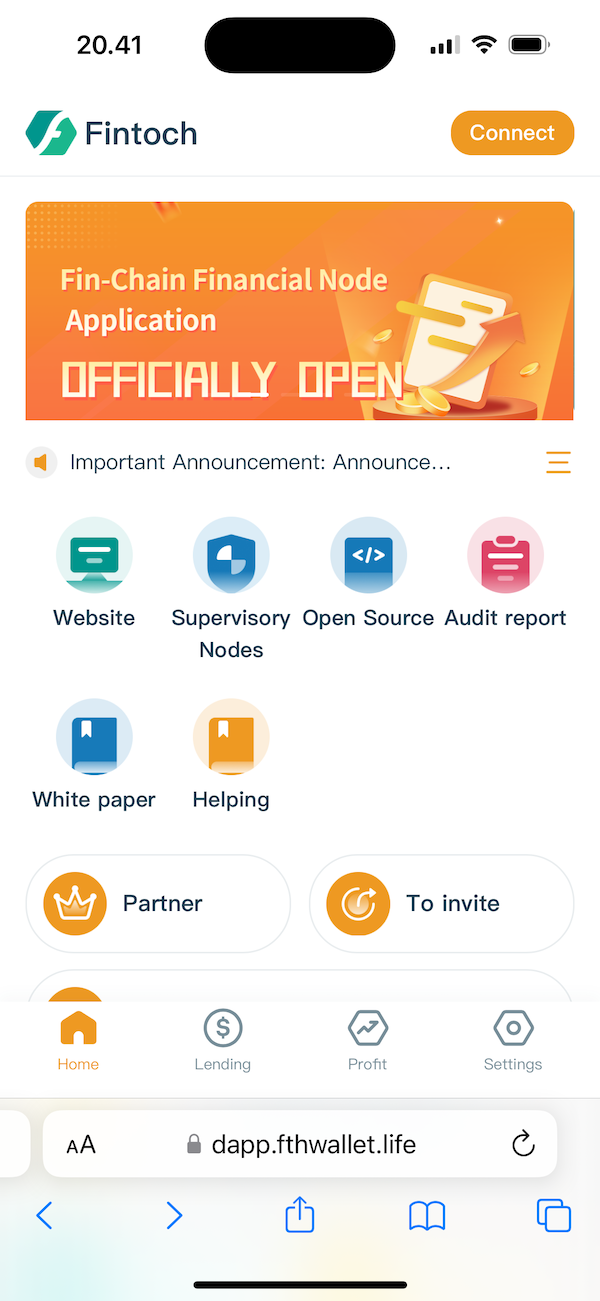
Task: Open the announcements list menu icon
Action: [x=558, y=462]
